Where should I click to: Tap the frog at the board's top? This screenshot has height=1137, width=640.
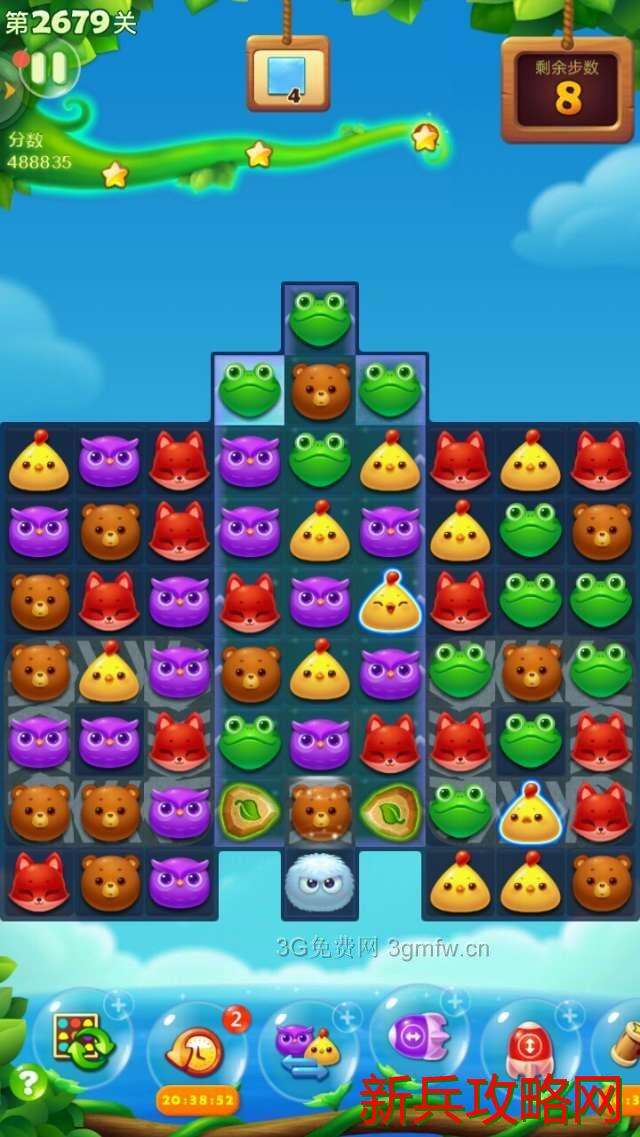[319, 319]
